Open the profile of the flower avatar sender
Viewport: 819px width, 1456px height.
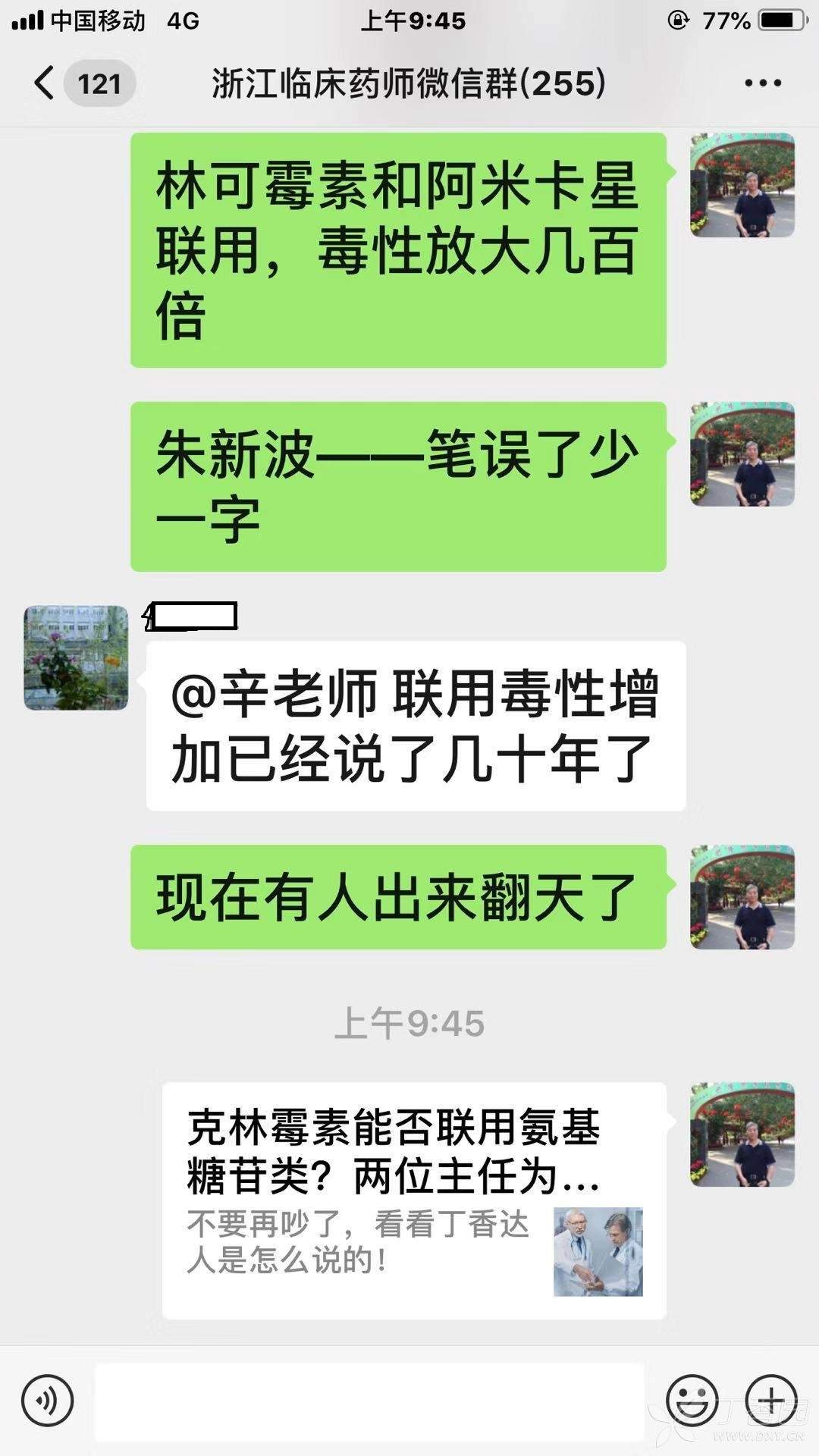click(x=76, y=657)
